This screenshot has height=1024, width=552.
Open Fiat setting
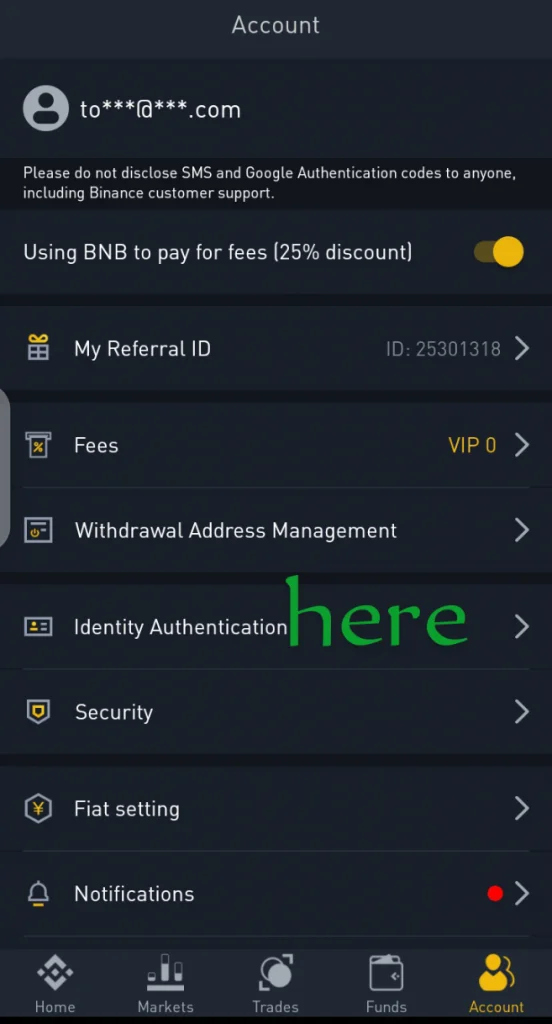click(x=276, y=808)
